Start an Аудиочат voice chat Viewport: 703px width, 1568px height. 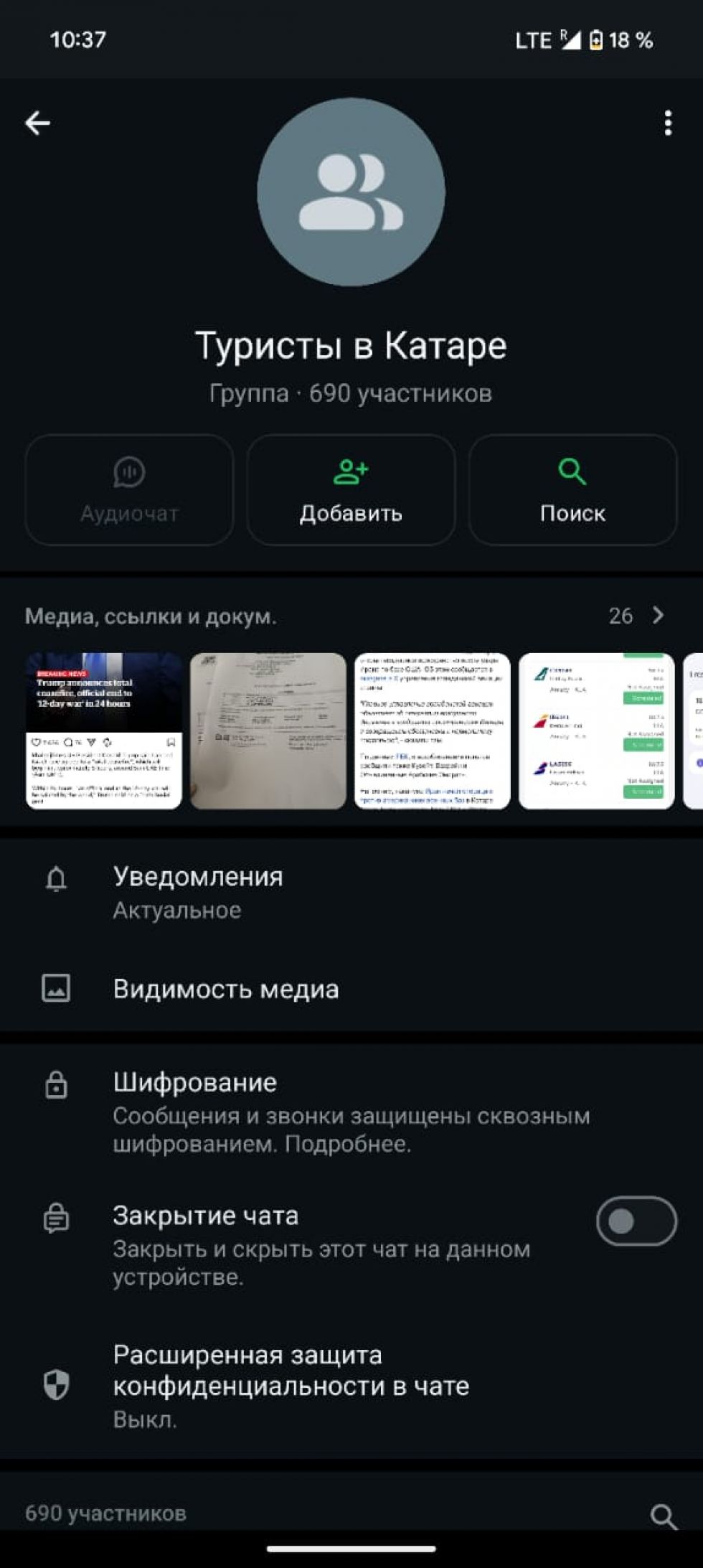click(x=129, y=490)
